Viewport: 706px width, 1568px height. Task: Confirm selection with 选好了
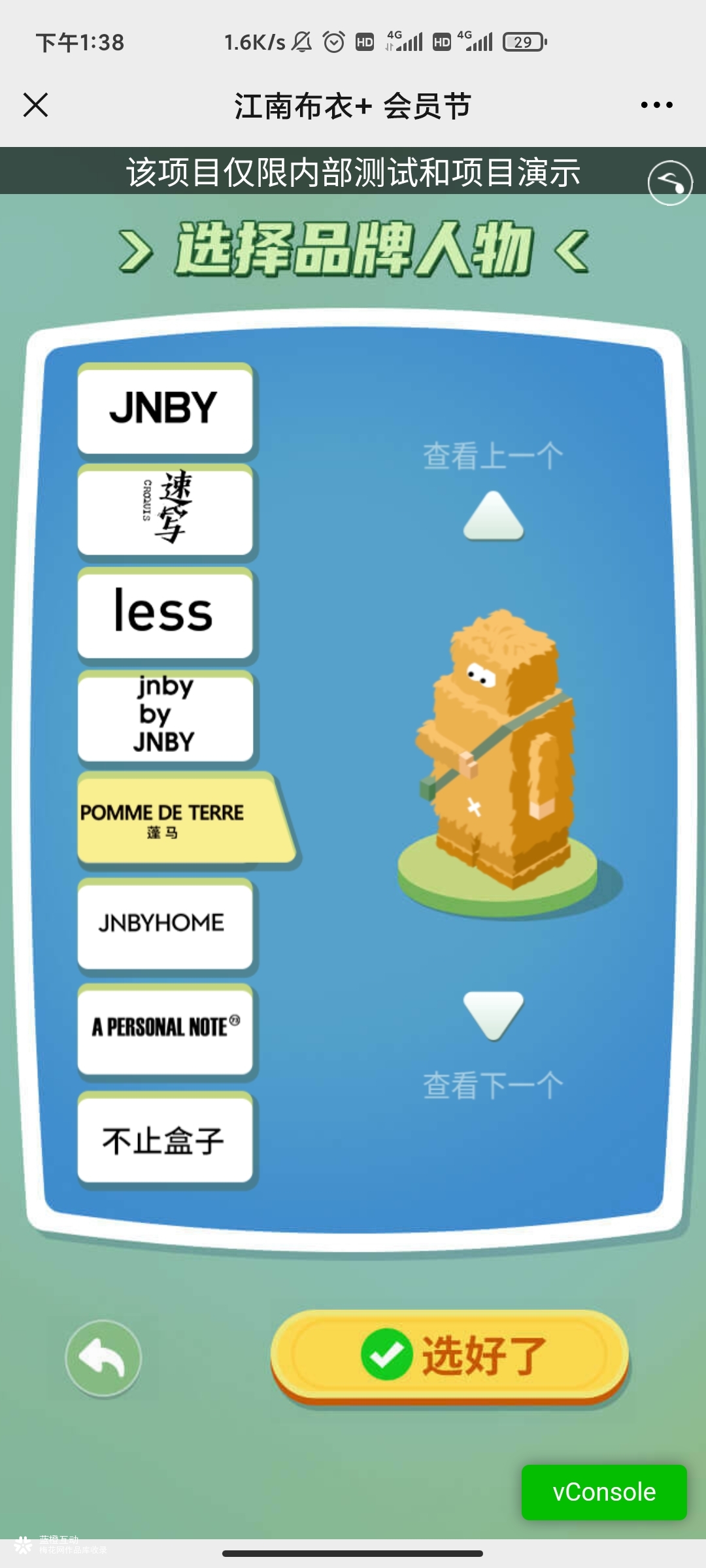[450, 1356]
